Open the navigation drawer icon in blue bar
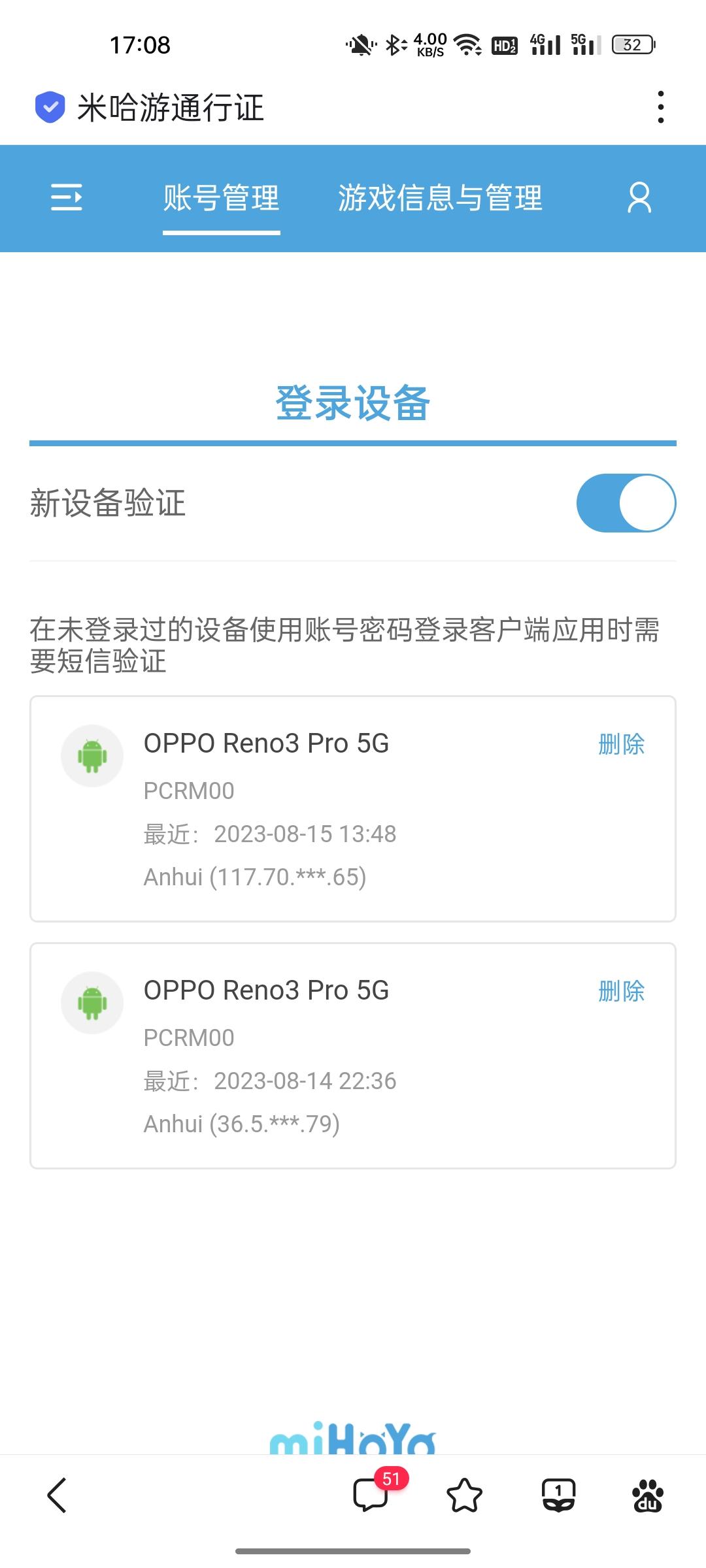 (67, 198)
